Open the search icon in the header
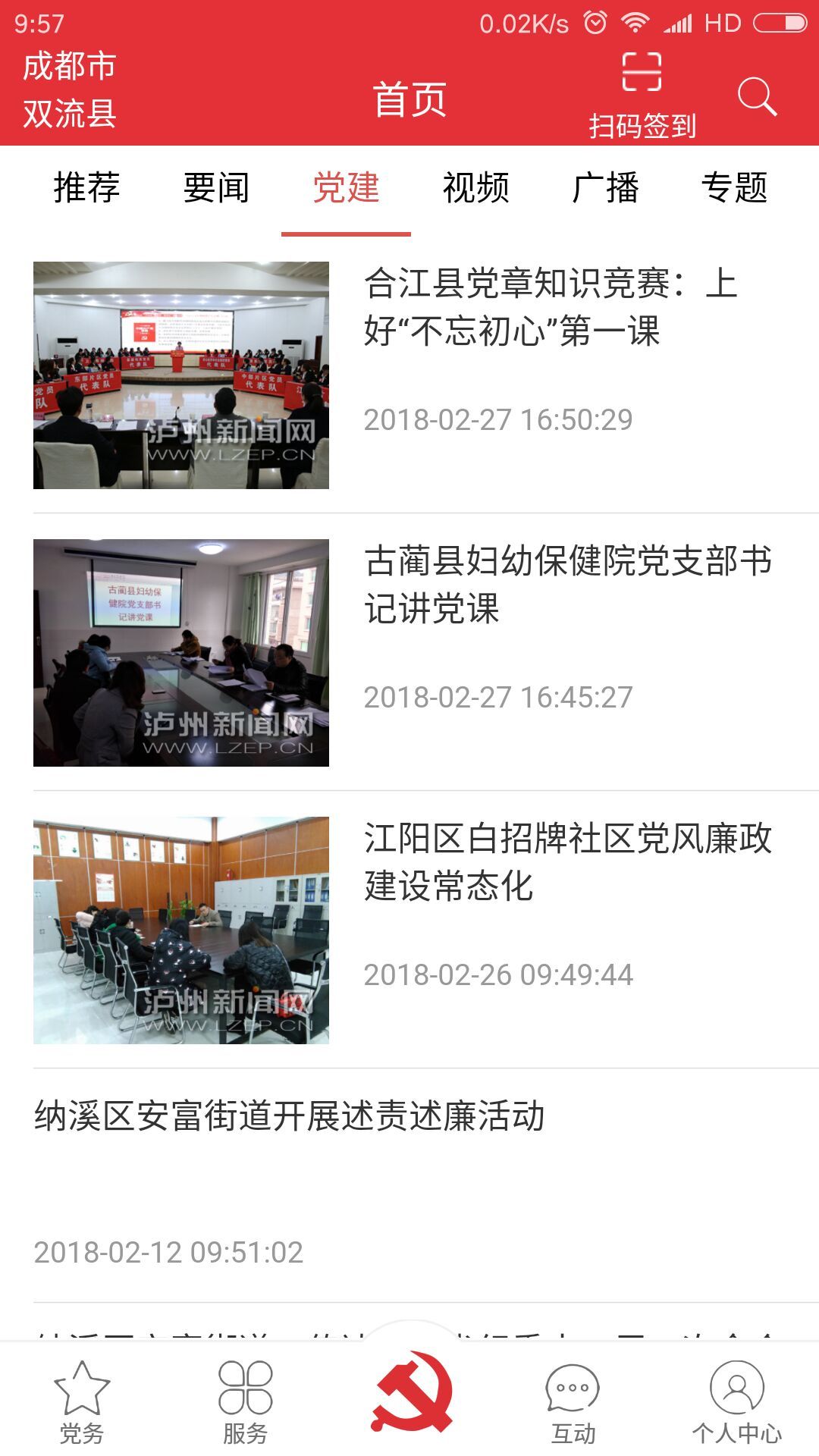819x1456 pixels. 757,96
